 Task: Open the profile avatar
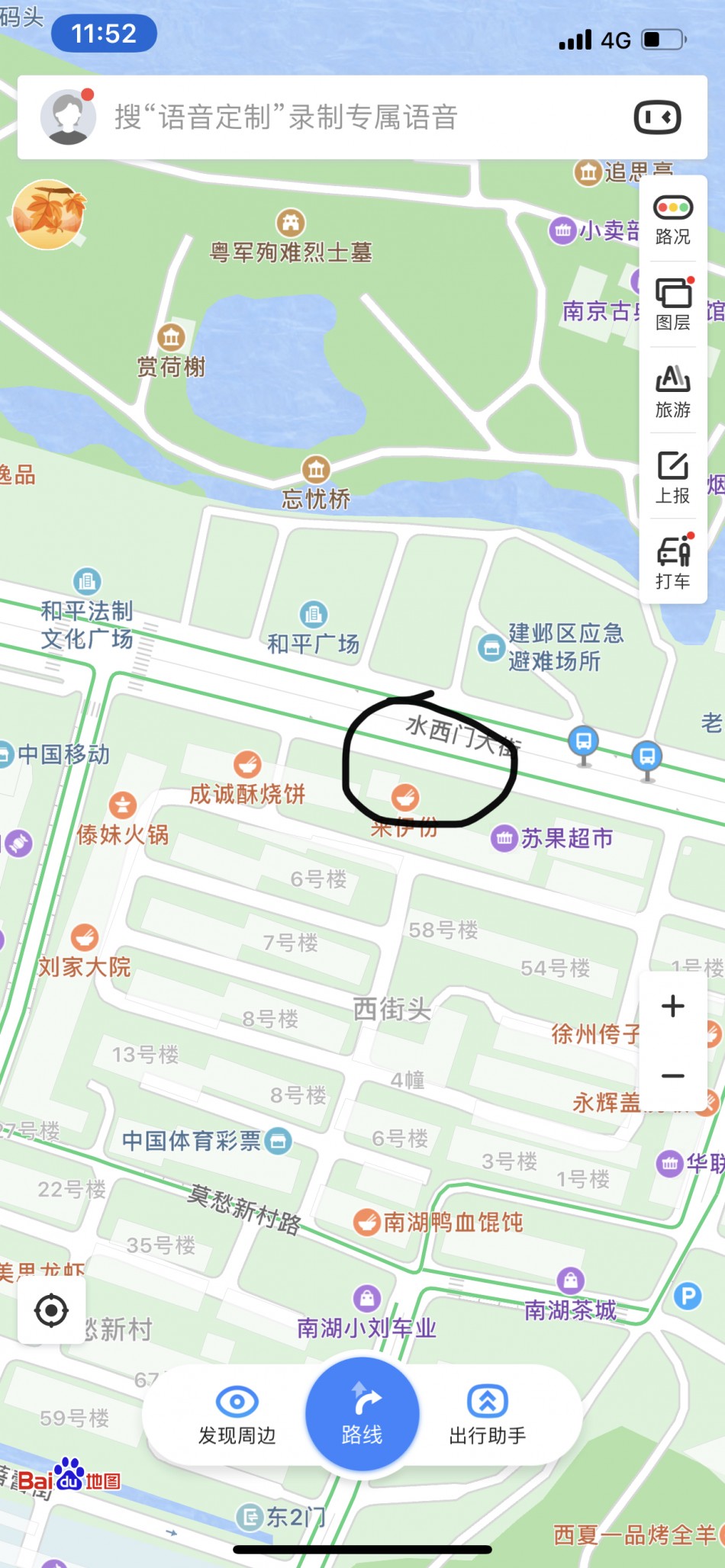[x=68, y=117]
